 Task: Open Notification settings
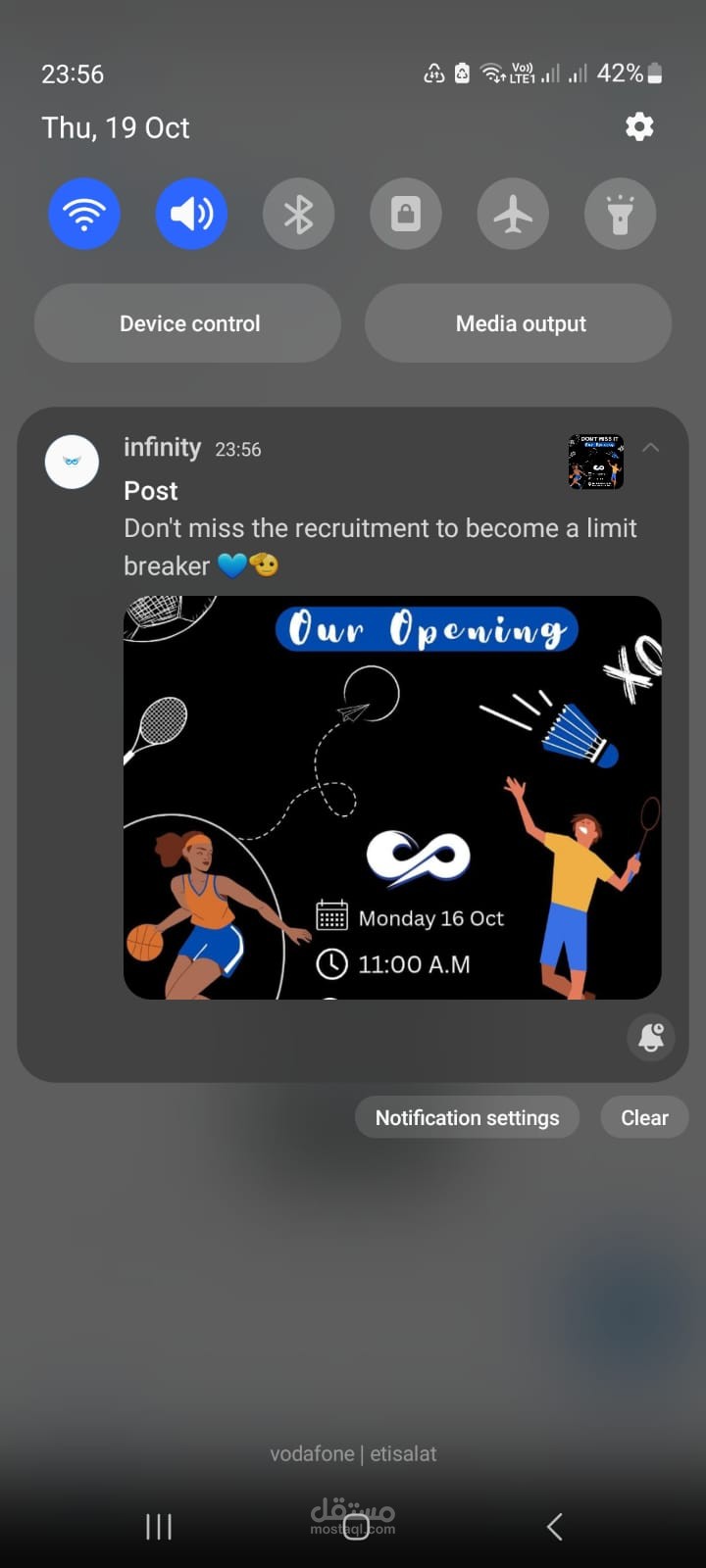[x=467, y=1118]
